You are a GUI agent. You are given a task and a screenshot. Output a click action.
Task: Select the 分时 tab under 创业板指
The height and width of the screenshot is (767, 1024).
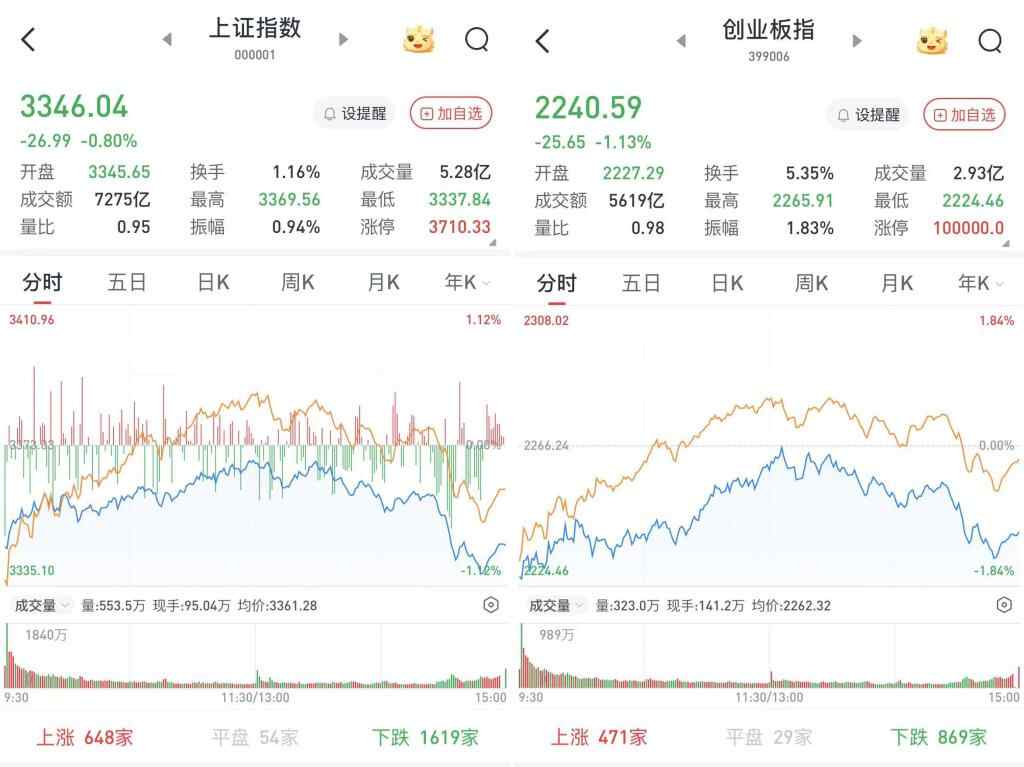pos(557,283)
